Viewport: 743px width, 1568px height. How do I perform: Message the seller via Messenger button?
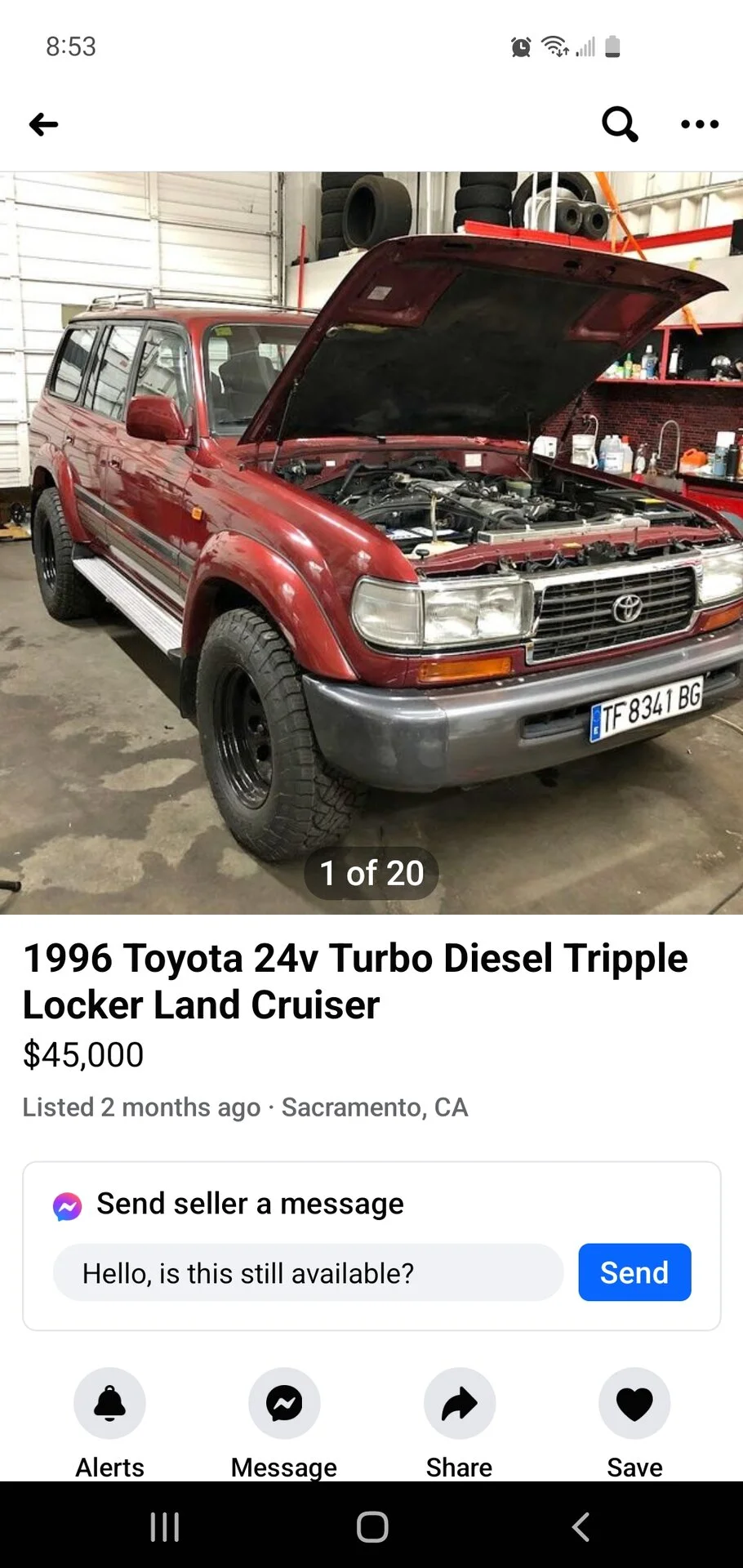coord(284,1403)
